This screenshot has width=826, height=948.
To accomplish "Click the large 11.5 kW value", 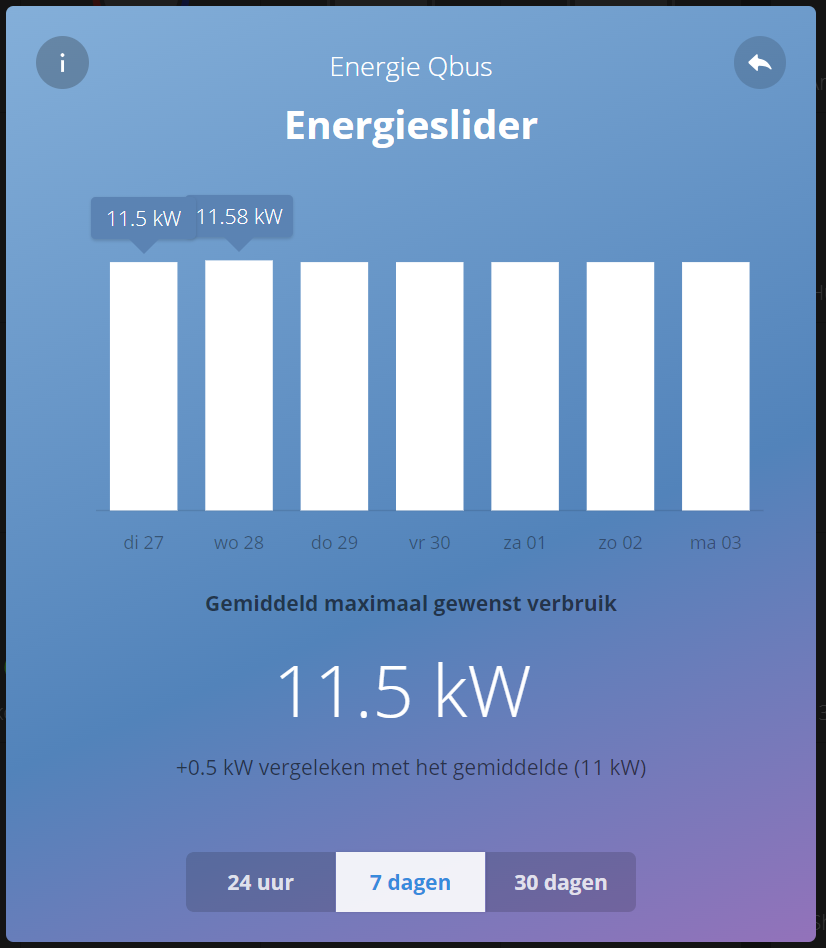I will (410, 687).
